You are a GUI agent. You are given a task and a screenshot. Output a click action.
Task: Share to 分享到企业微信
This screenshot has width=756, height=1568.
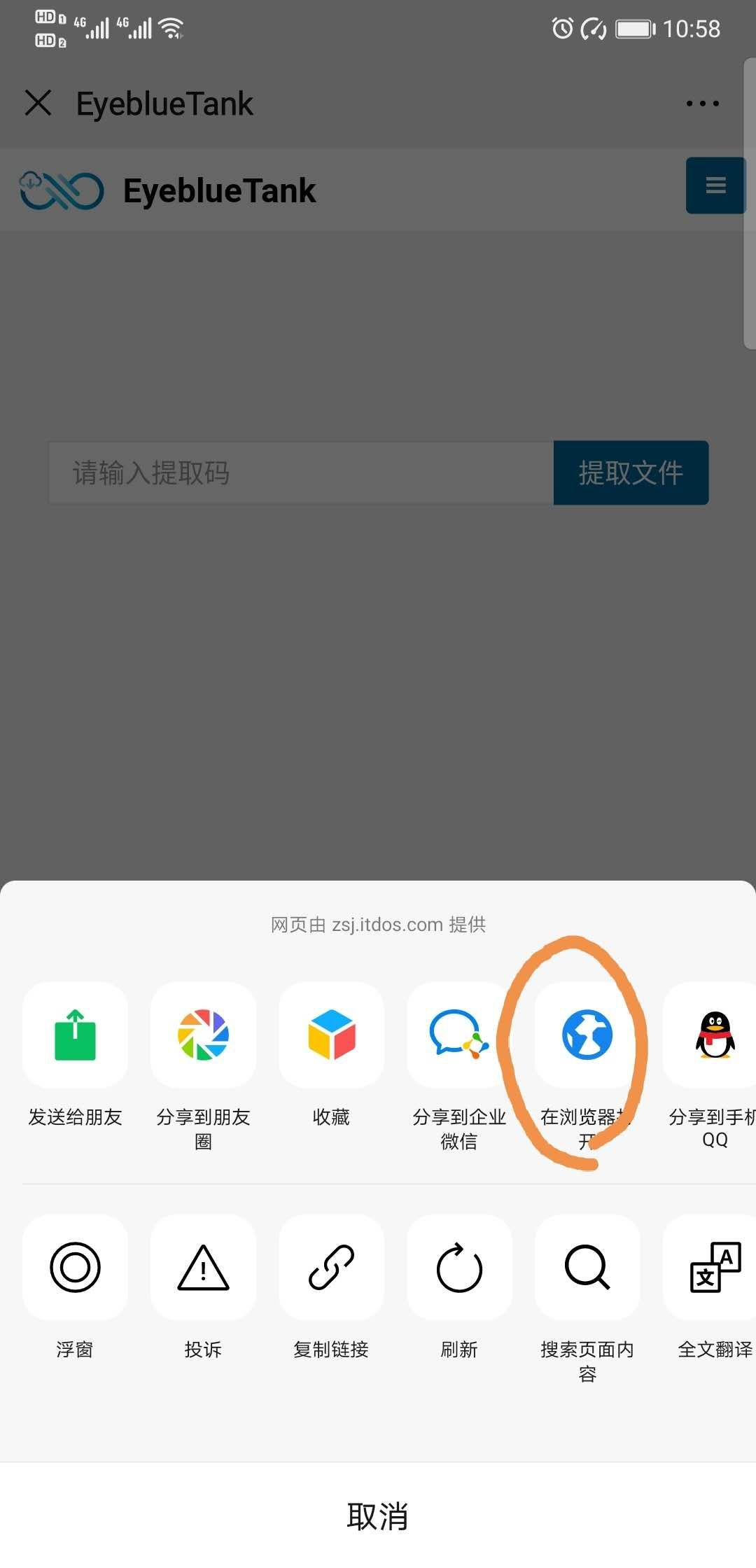(458, 1035)
